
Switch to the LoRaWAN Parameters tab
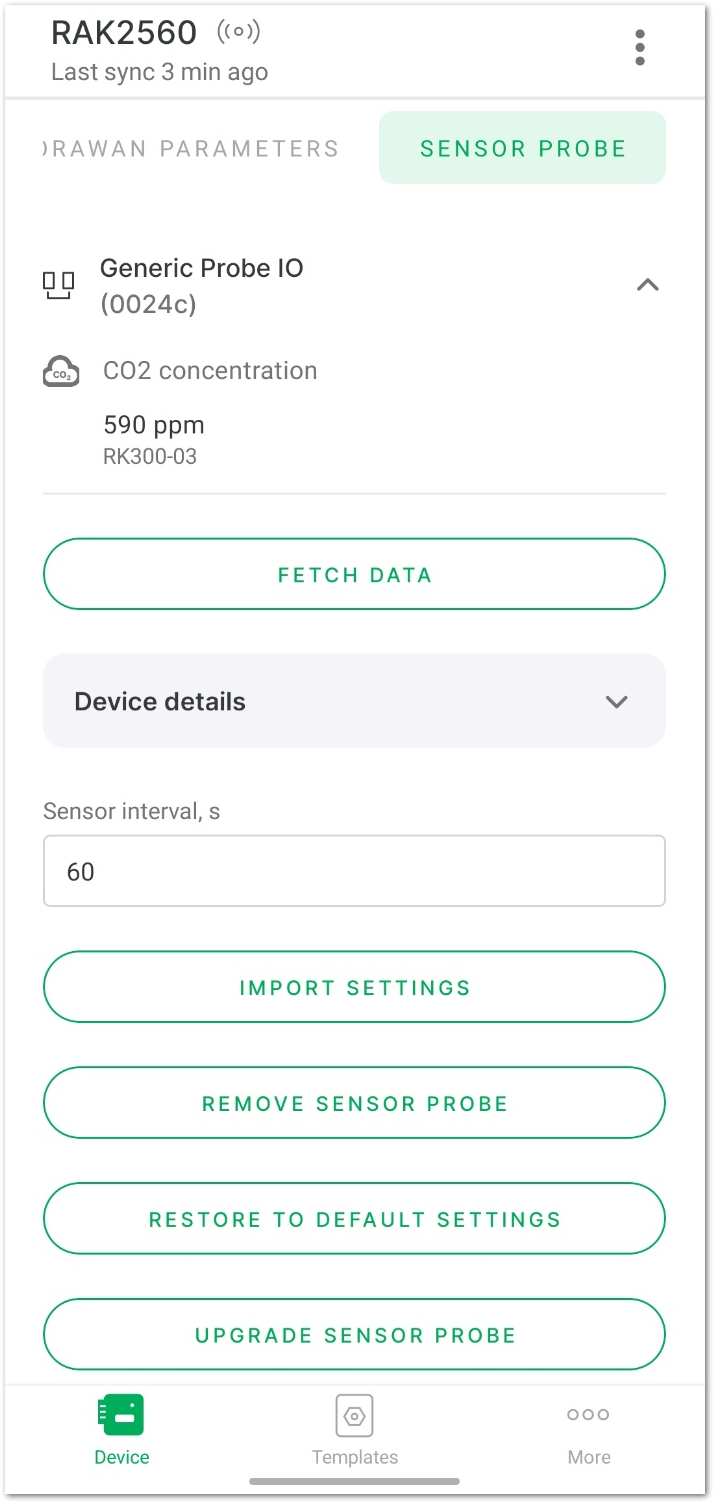point(191,149)
